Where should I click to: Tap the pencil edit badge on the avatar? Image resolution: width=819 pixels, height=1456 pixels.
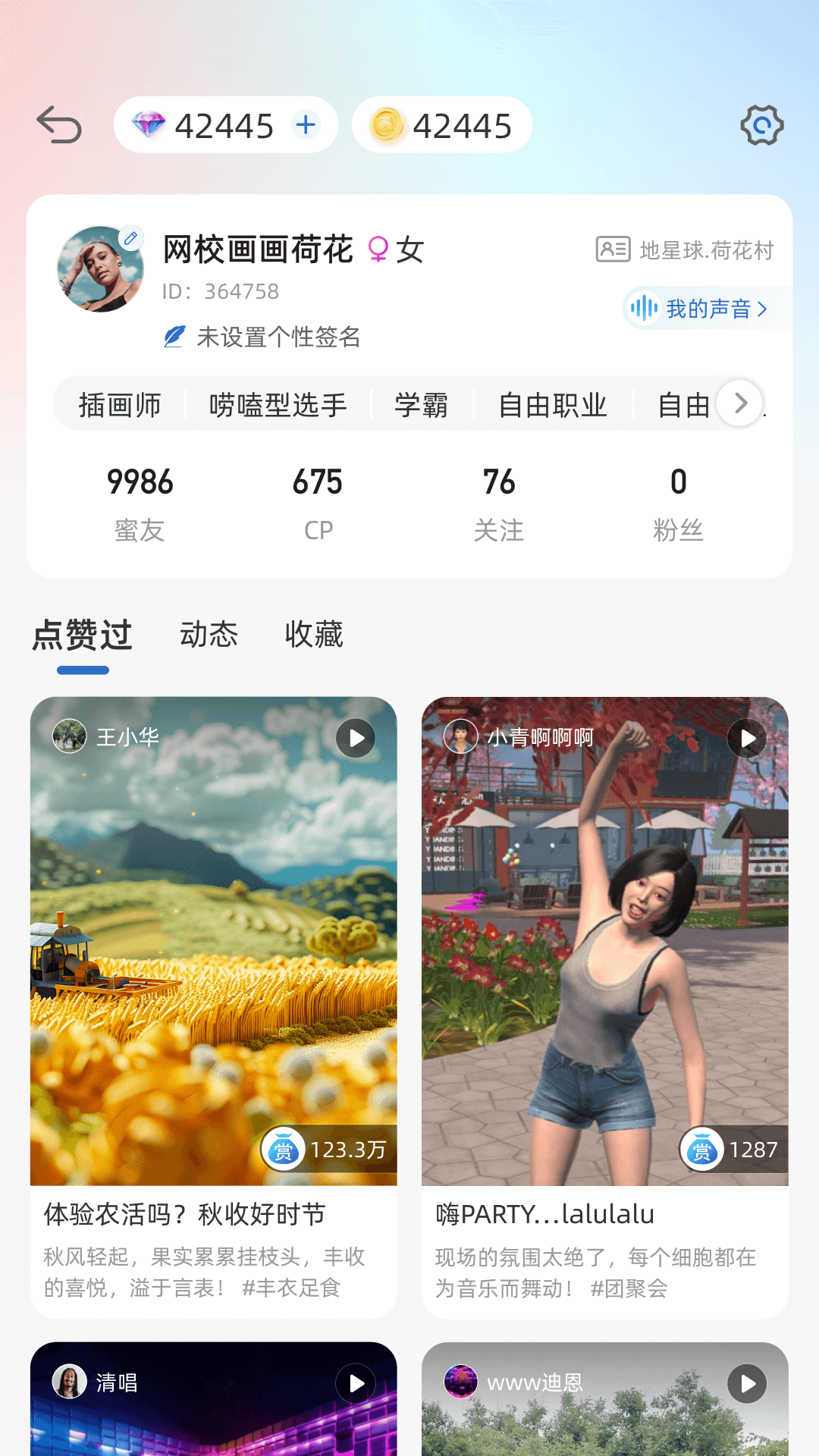tap(131, 237)
